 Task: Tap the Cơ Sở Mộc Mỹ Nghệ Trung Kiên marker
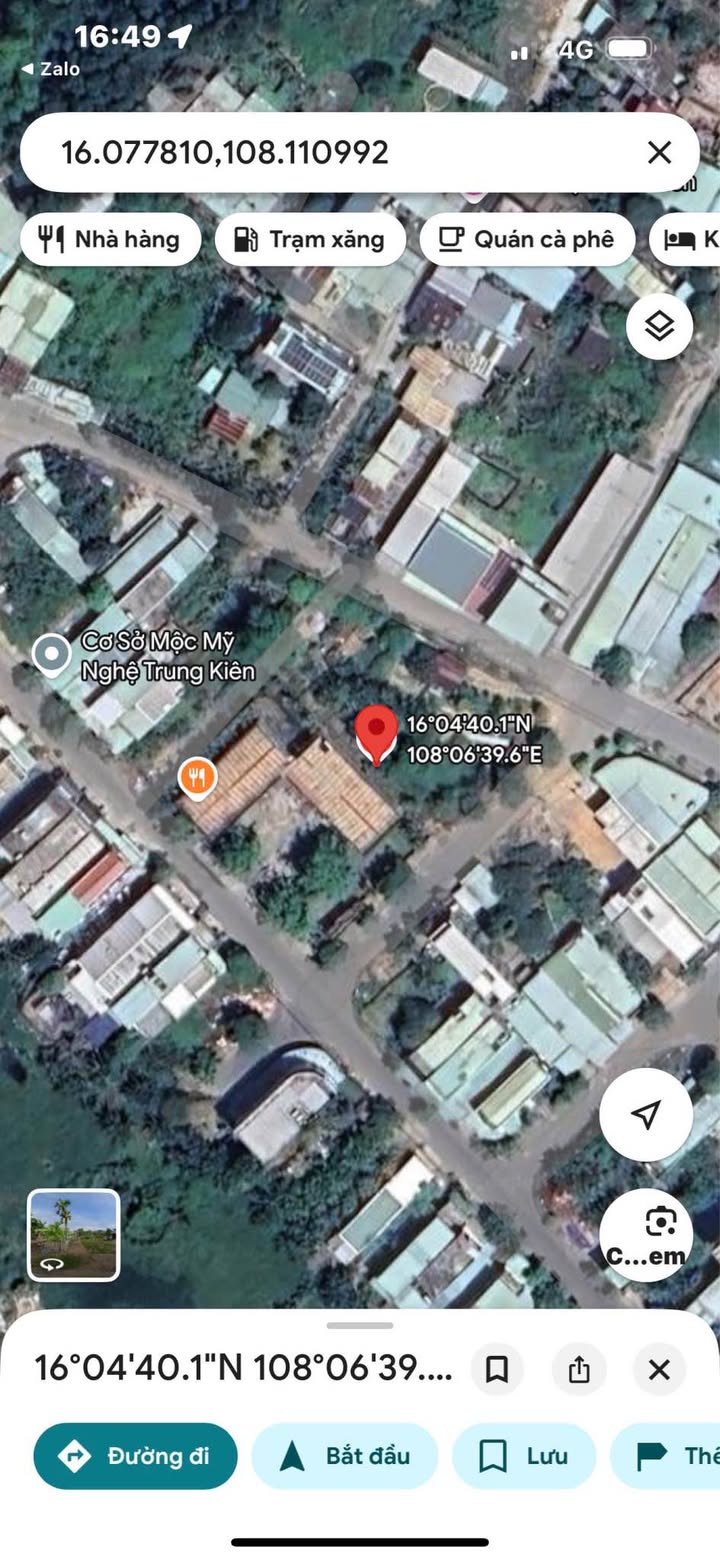click(x=51, y=654)
